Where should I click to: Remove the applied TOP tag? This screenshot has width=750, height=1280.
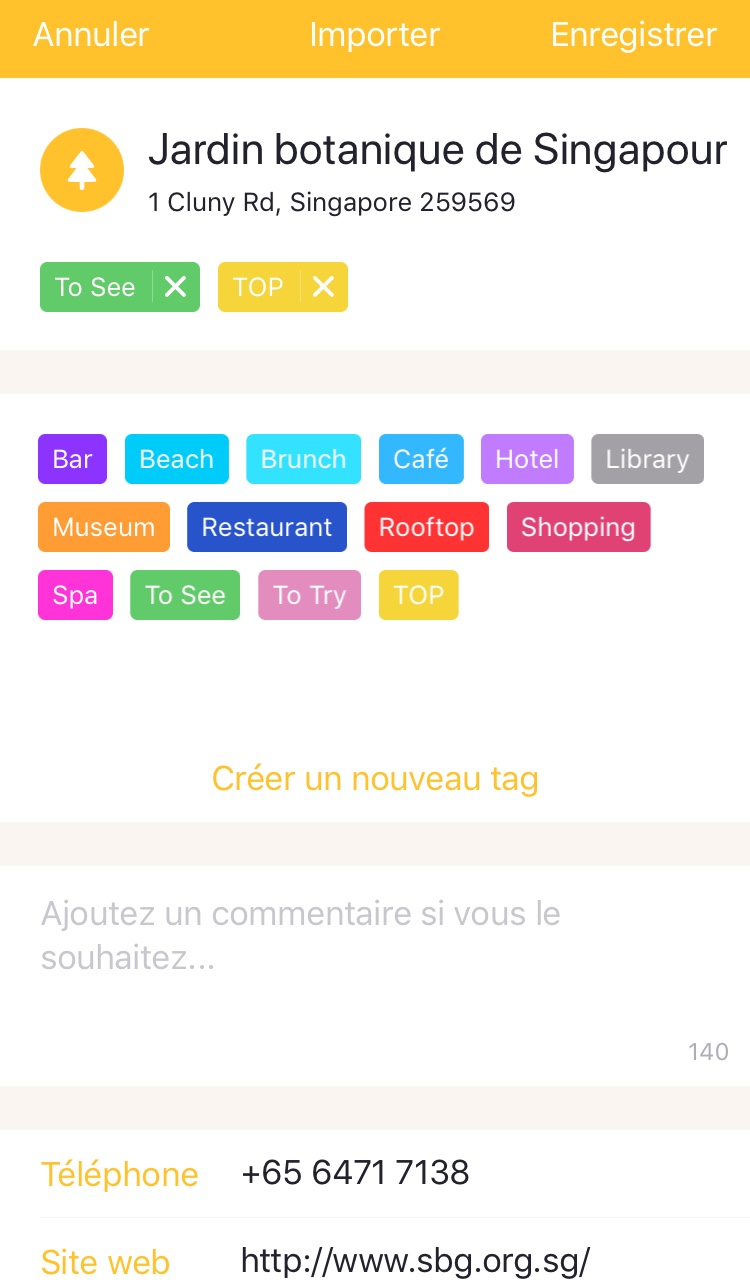point(323,287)
